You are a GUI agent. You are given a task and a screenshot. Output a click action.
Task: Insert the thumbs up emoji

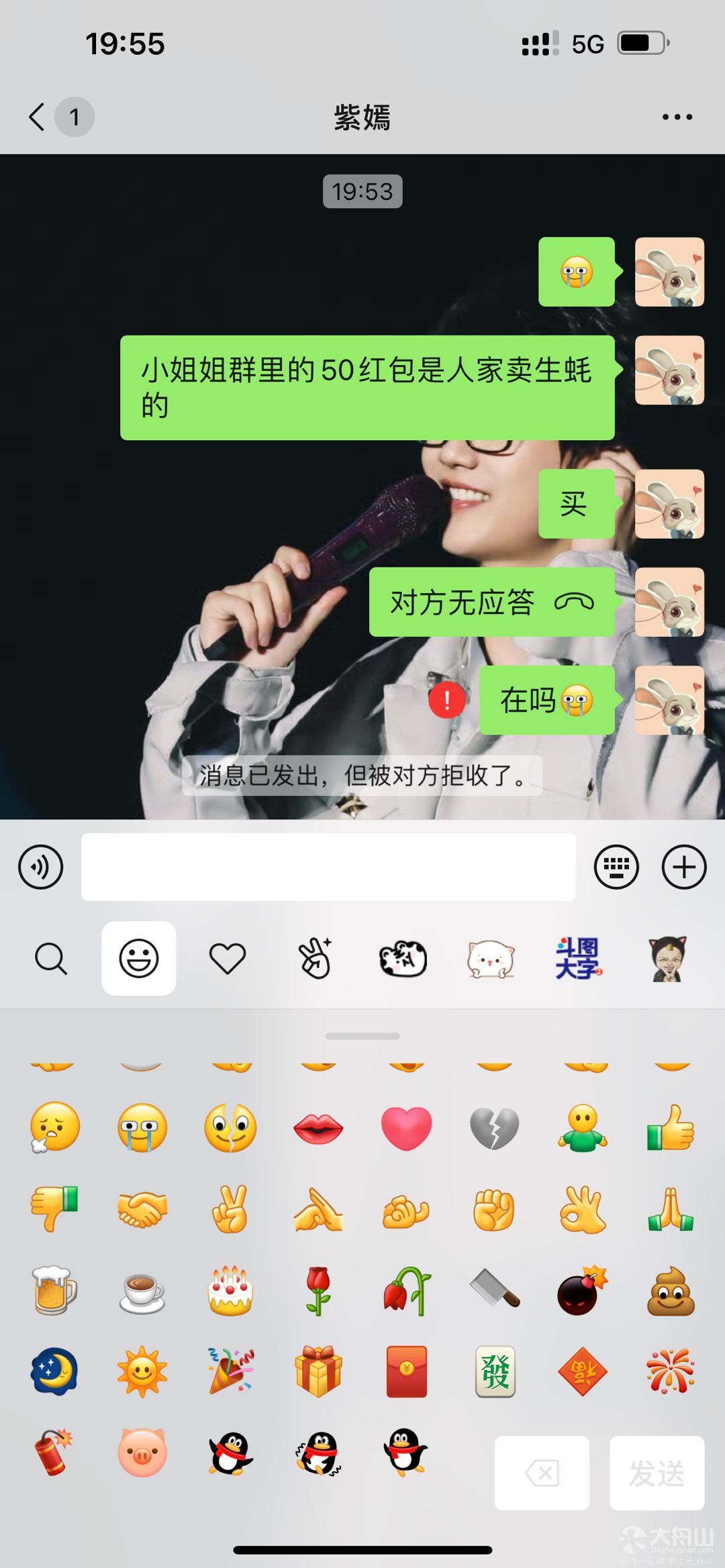click(x=671, y=1127)
